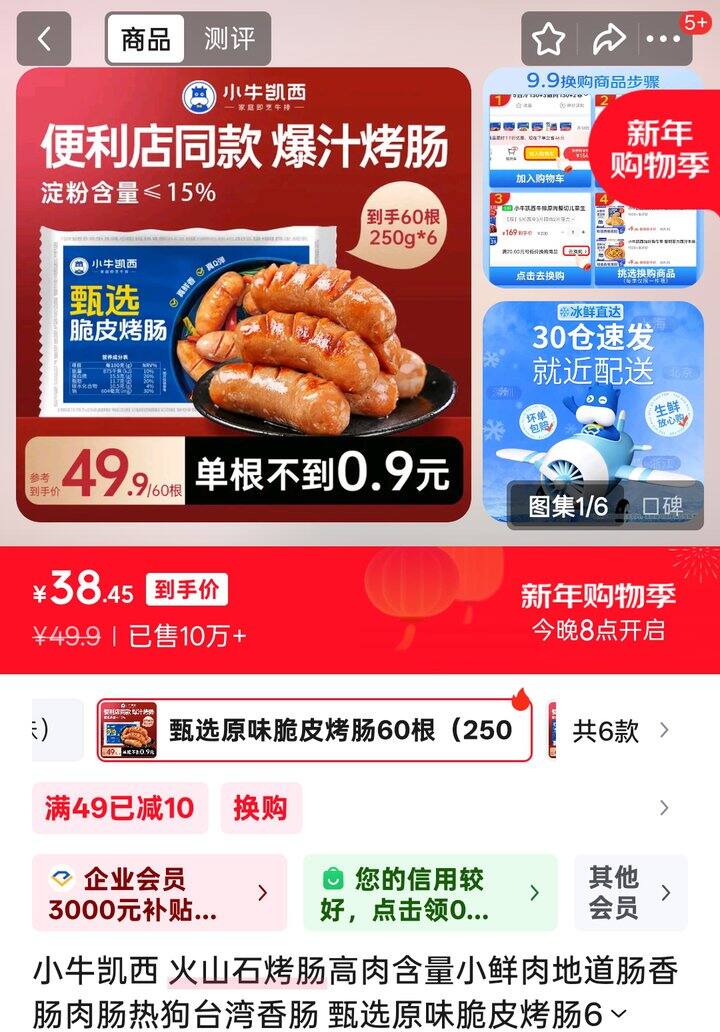The height and width of the screenshot is (1032, 720).
Task: Share this product
Action: tap(608, 39)
